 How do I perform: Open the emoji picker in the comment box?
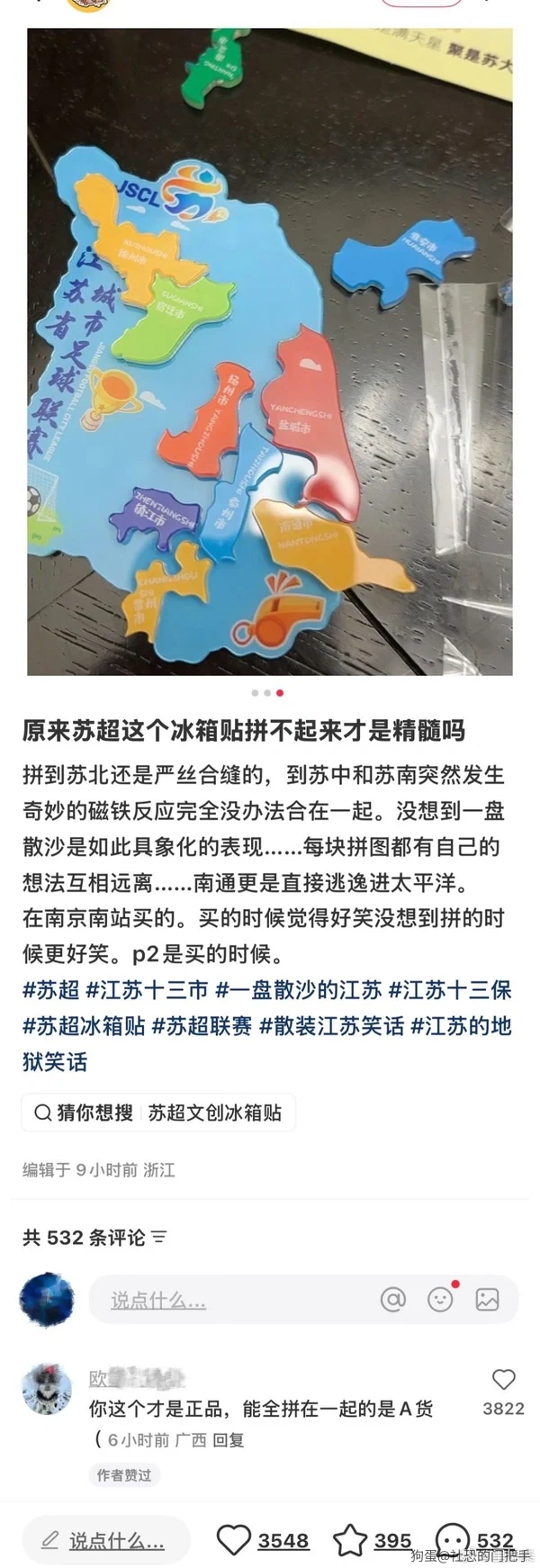tap(440, 1299)
